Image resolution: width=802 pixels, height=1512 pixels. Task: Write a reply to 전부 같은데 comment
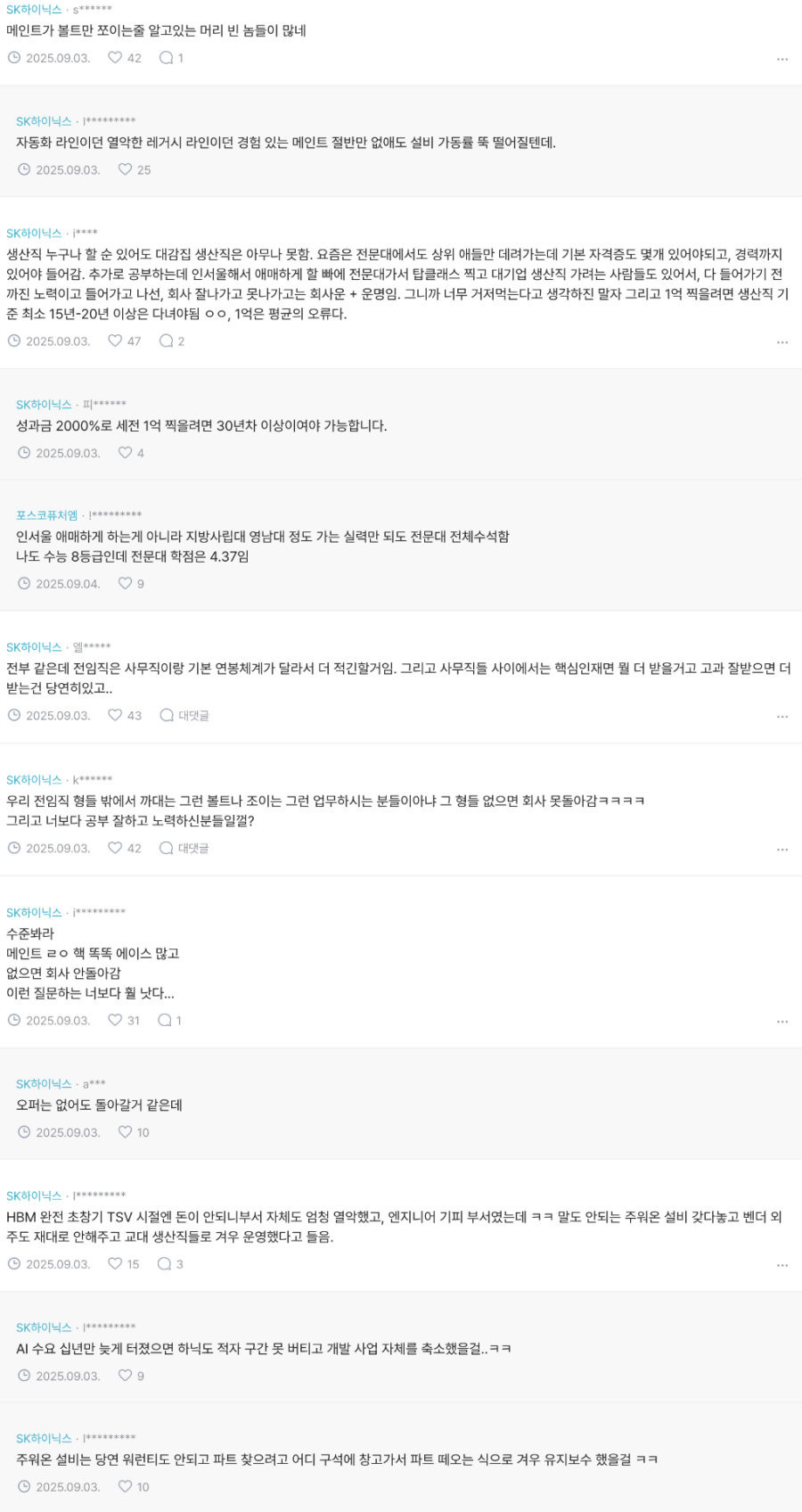tap(184, 715)
